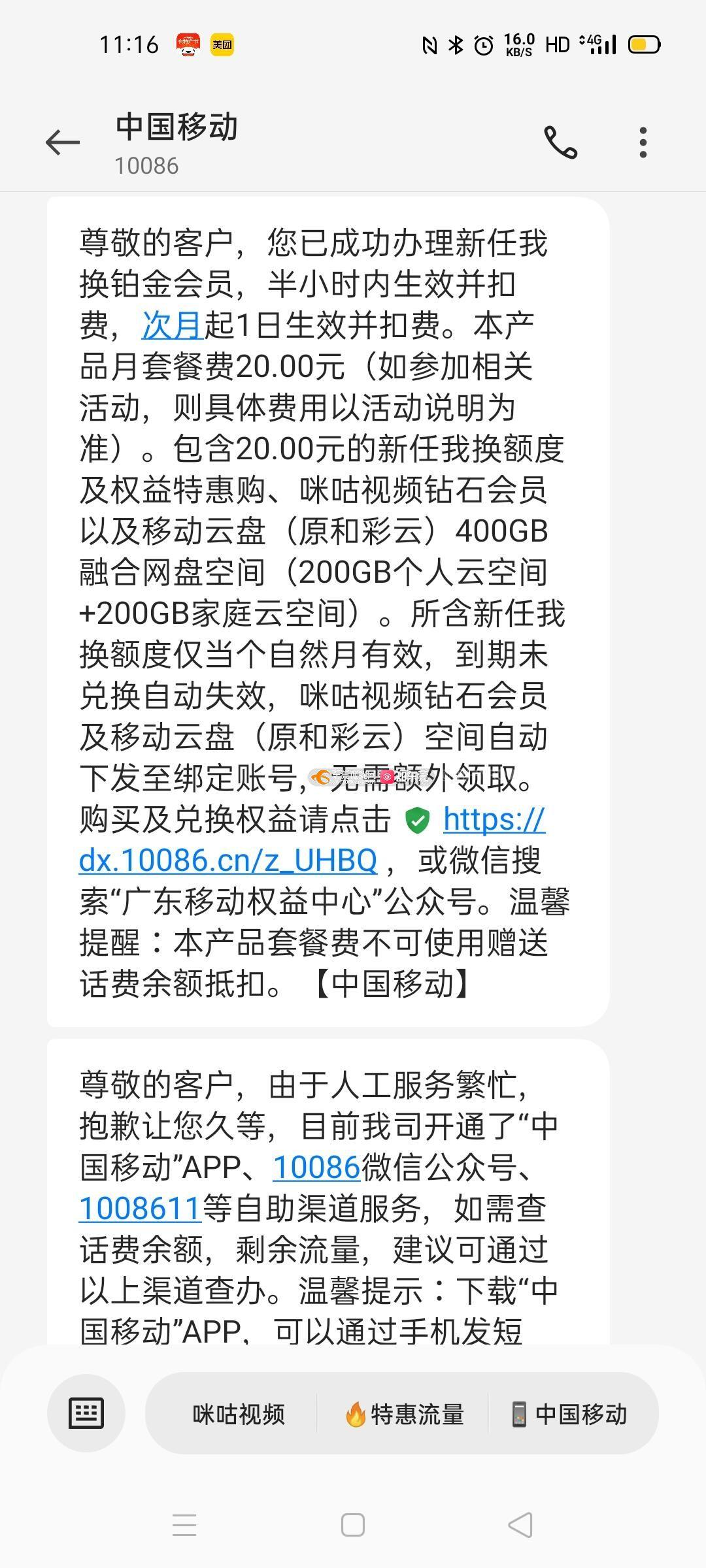The width and height of the screenshot is (706, 1568).
Task: Tap the back arrow to leave conversation
Action: click(x=62, y=141)
